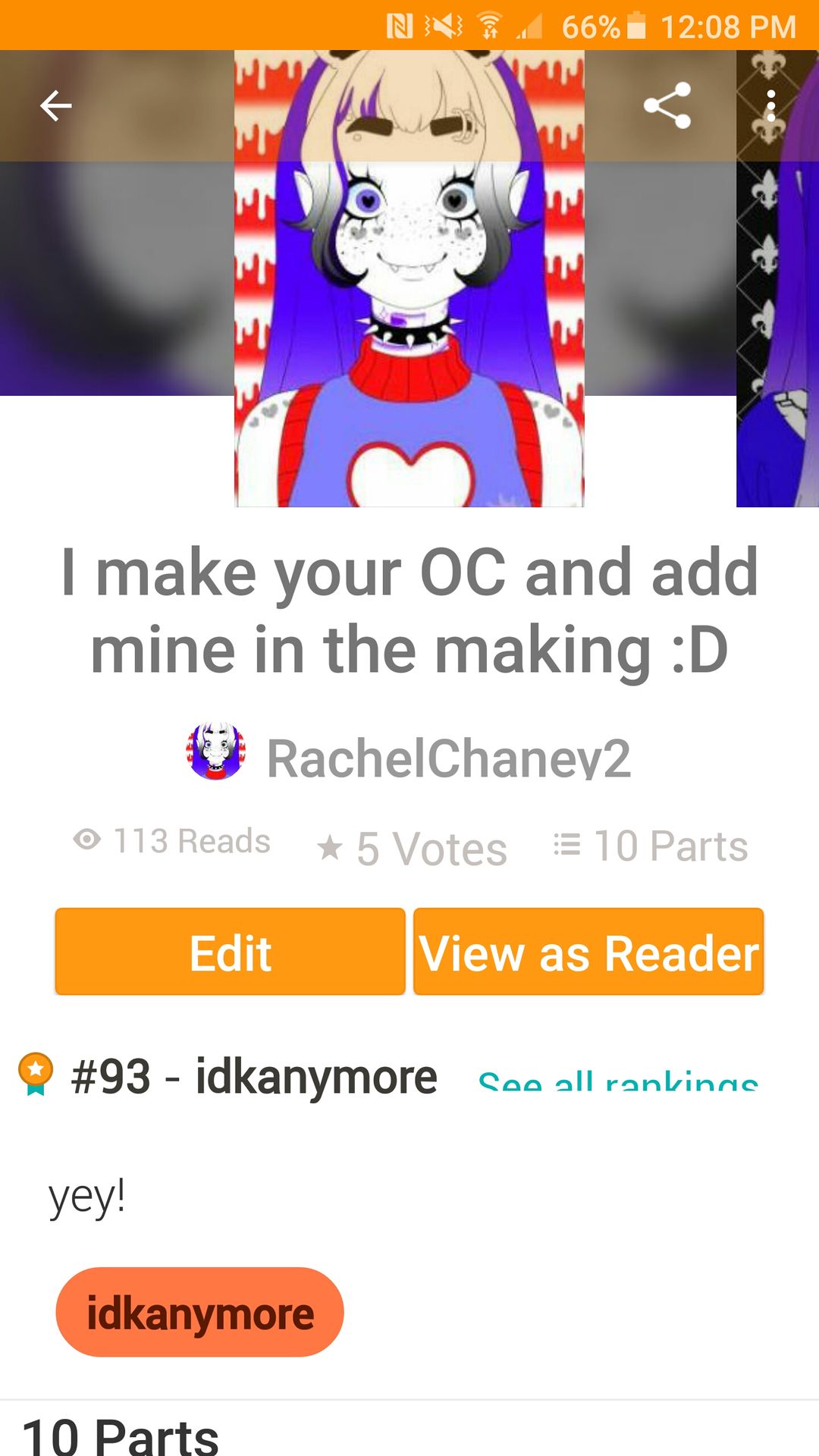This screenshot has width=819, height=1456.
Task: Go back using the arrow icon
Action: pos(55,106)
